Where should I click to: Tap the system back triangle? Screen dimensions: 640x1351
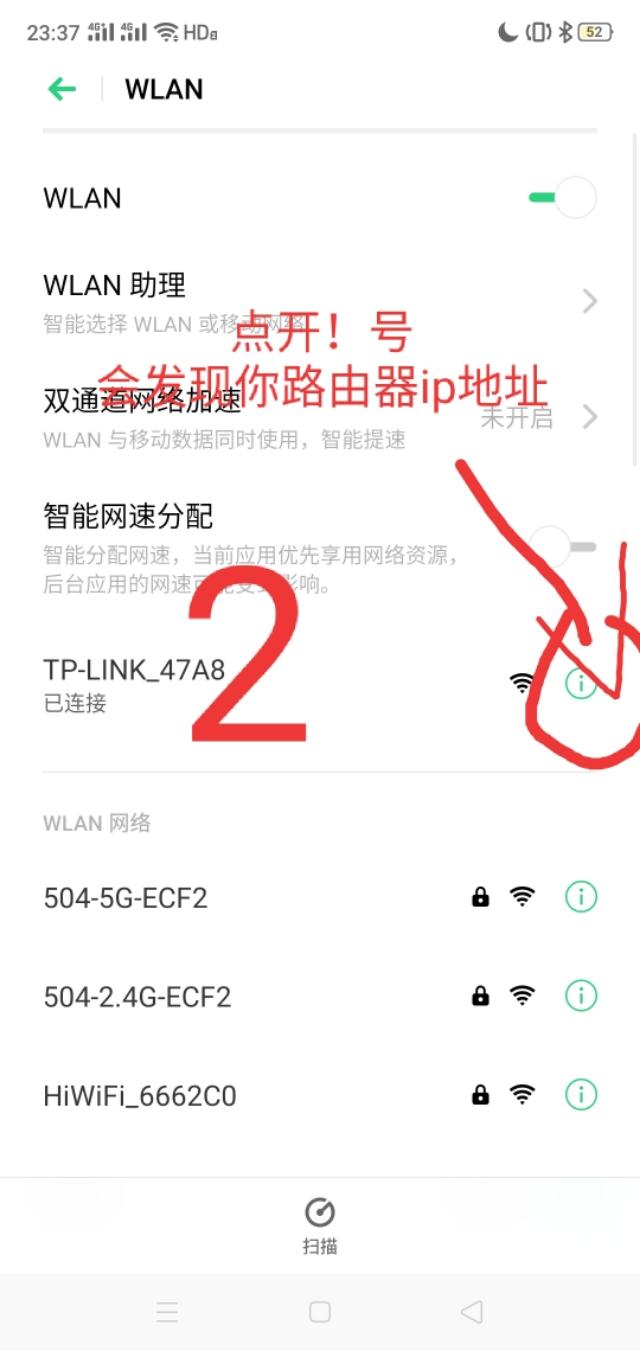tap(471, 1312)
